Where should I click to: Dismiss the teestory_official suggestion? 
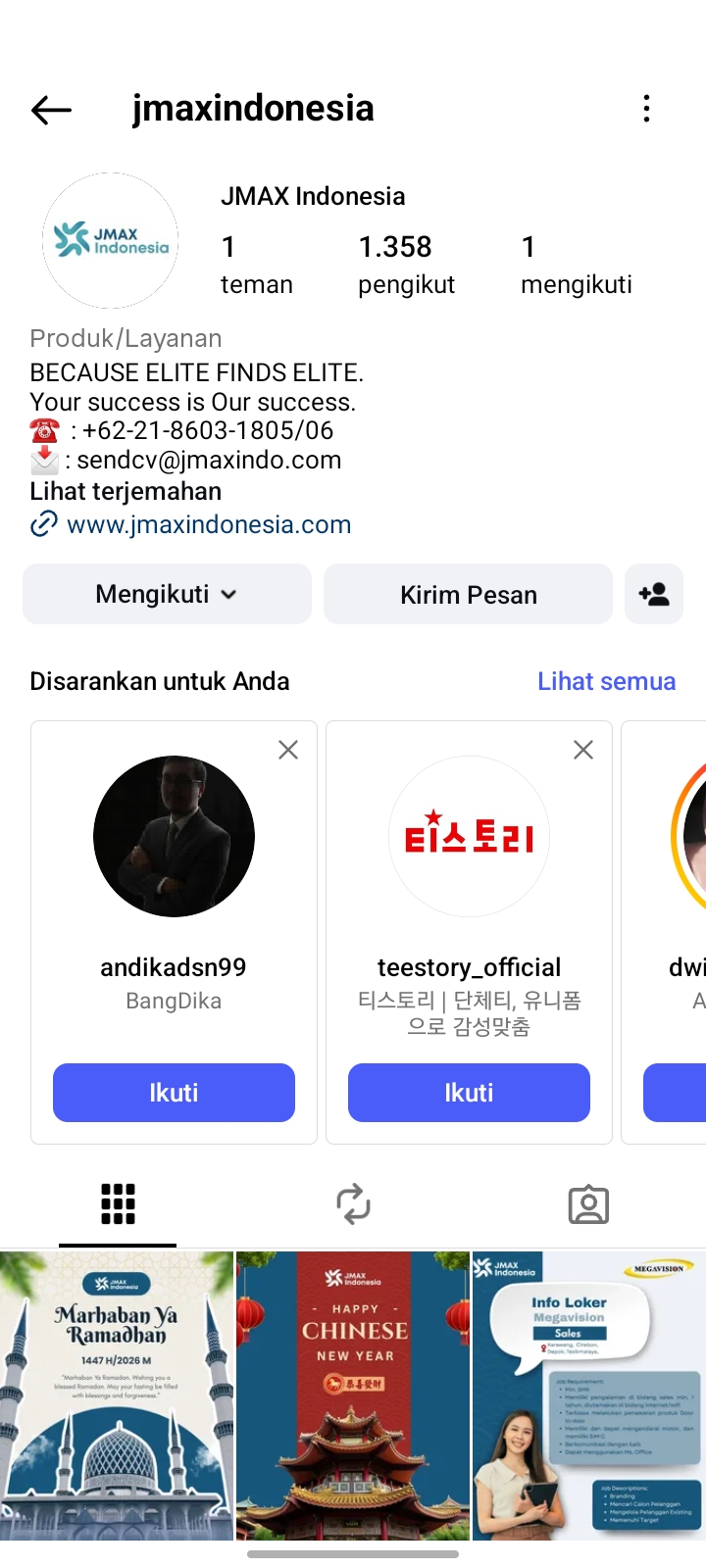[583, 750]
